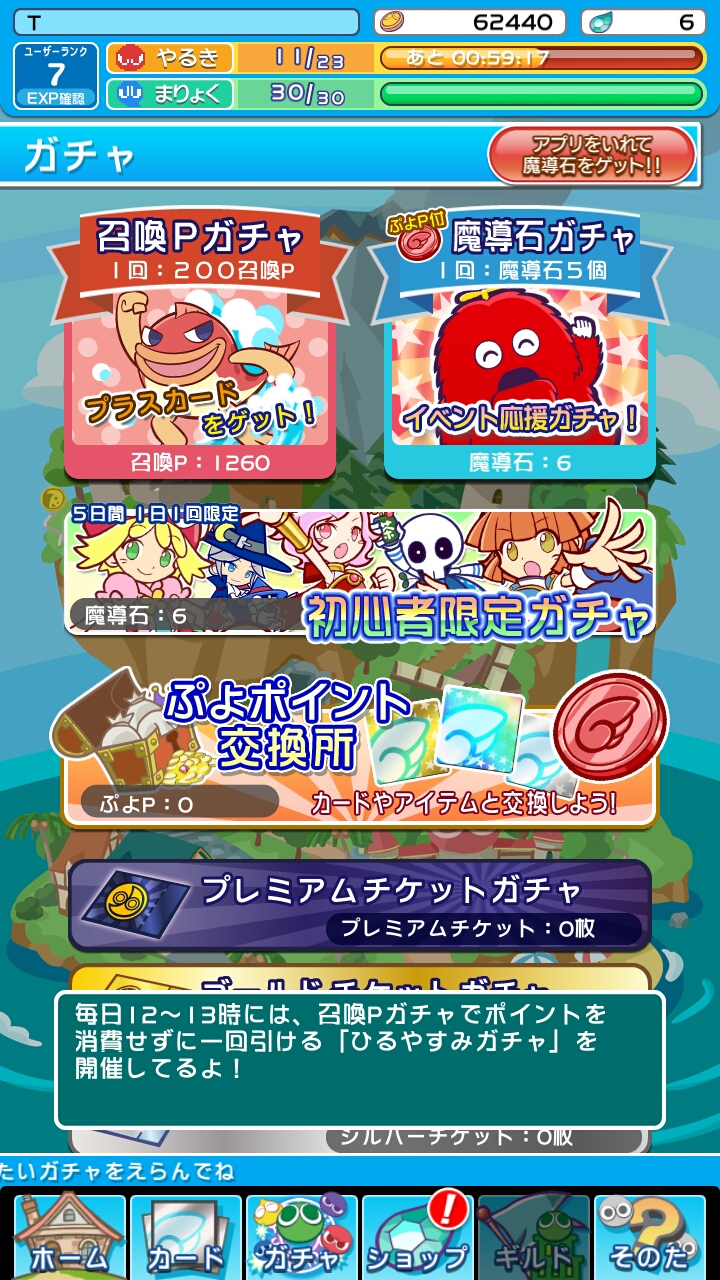
Task: Switch to the ギルド tab
Action: pyautogui.click(x=534, y=1237)
